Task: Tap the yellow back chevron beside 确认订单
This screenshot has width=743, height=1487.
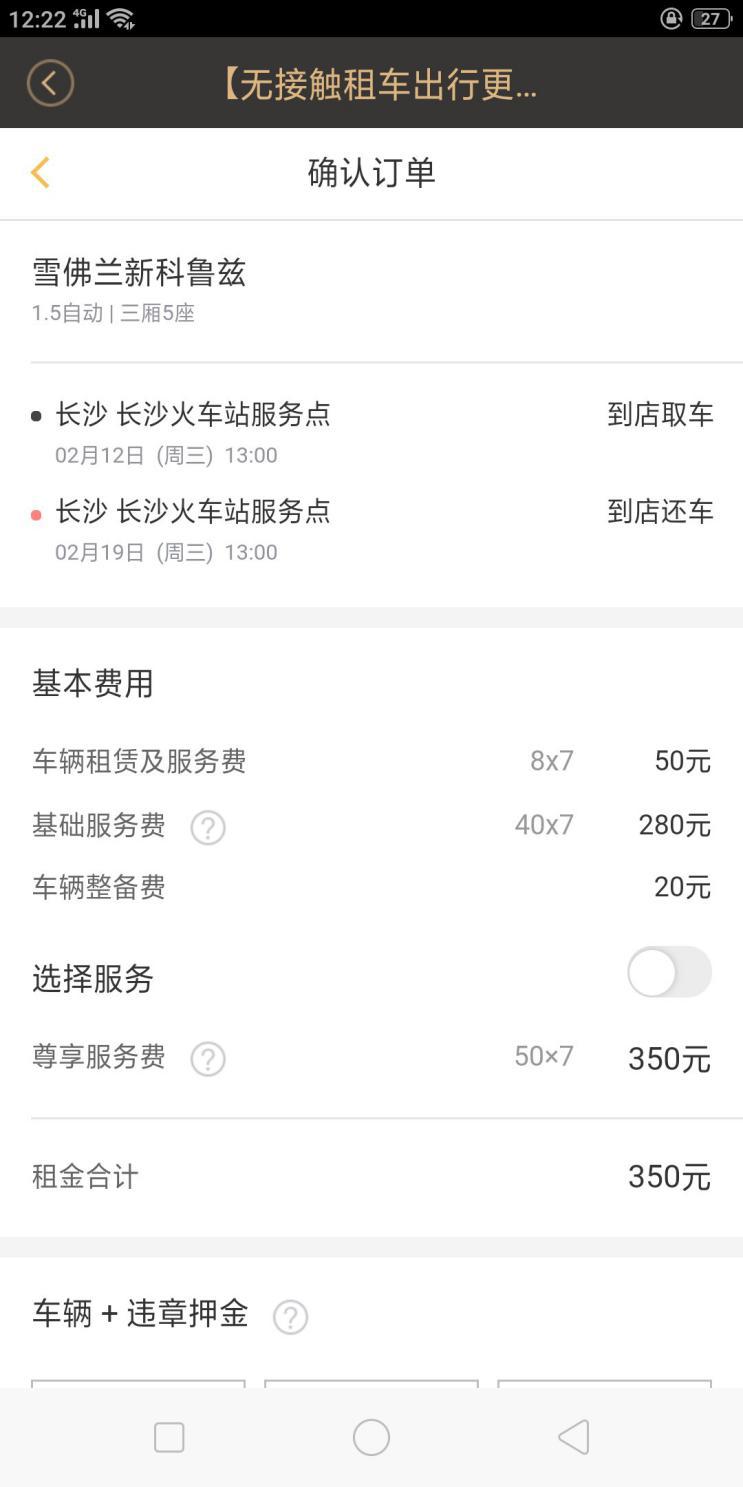Action: pos(40,171)
